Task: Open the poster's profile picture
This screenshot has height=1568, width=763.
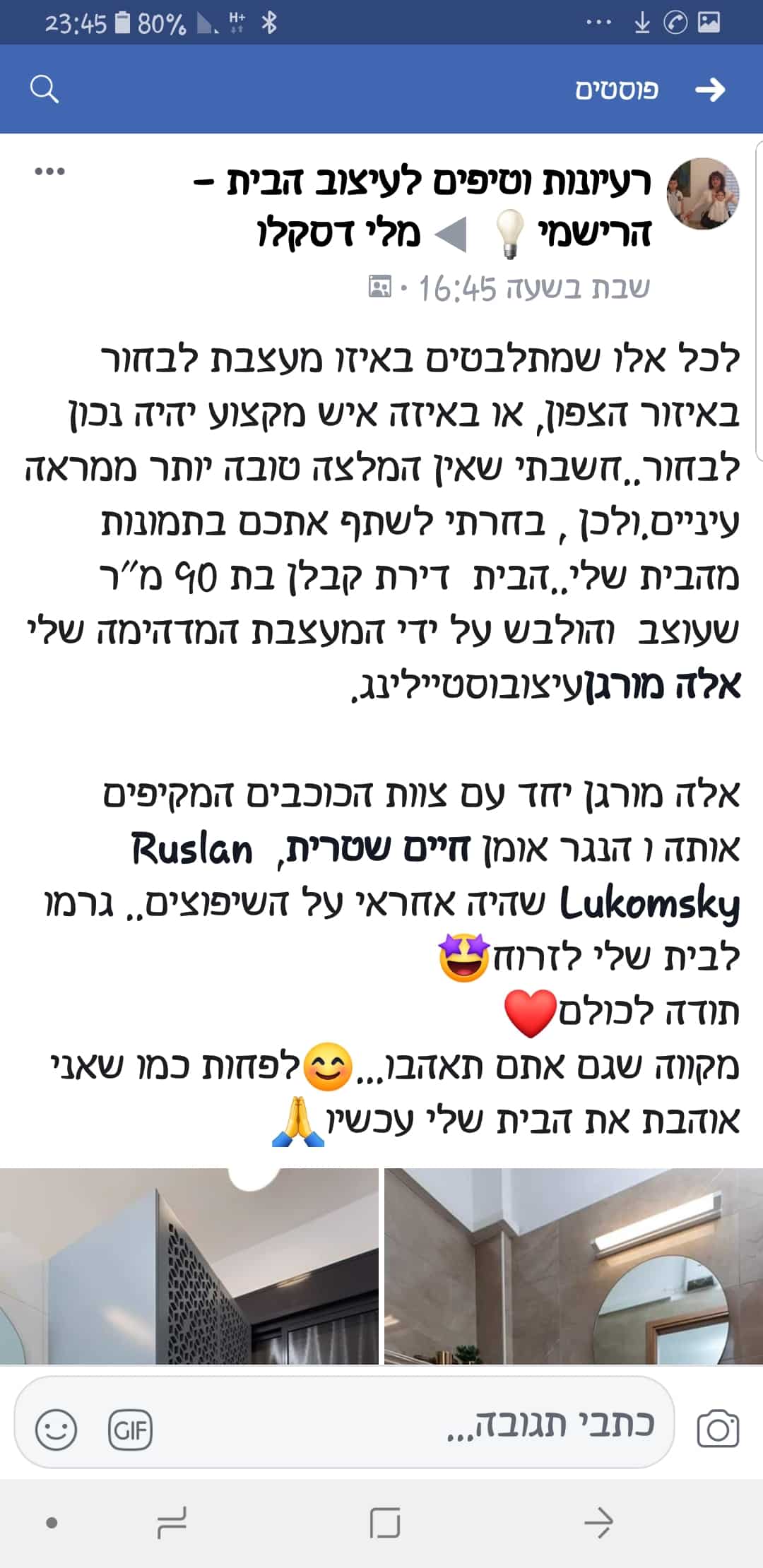Action: click(703, 194)
